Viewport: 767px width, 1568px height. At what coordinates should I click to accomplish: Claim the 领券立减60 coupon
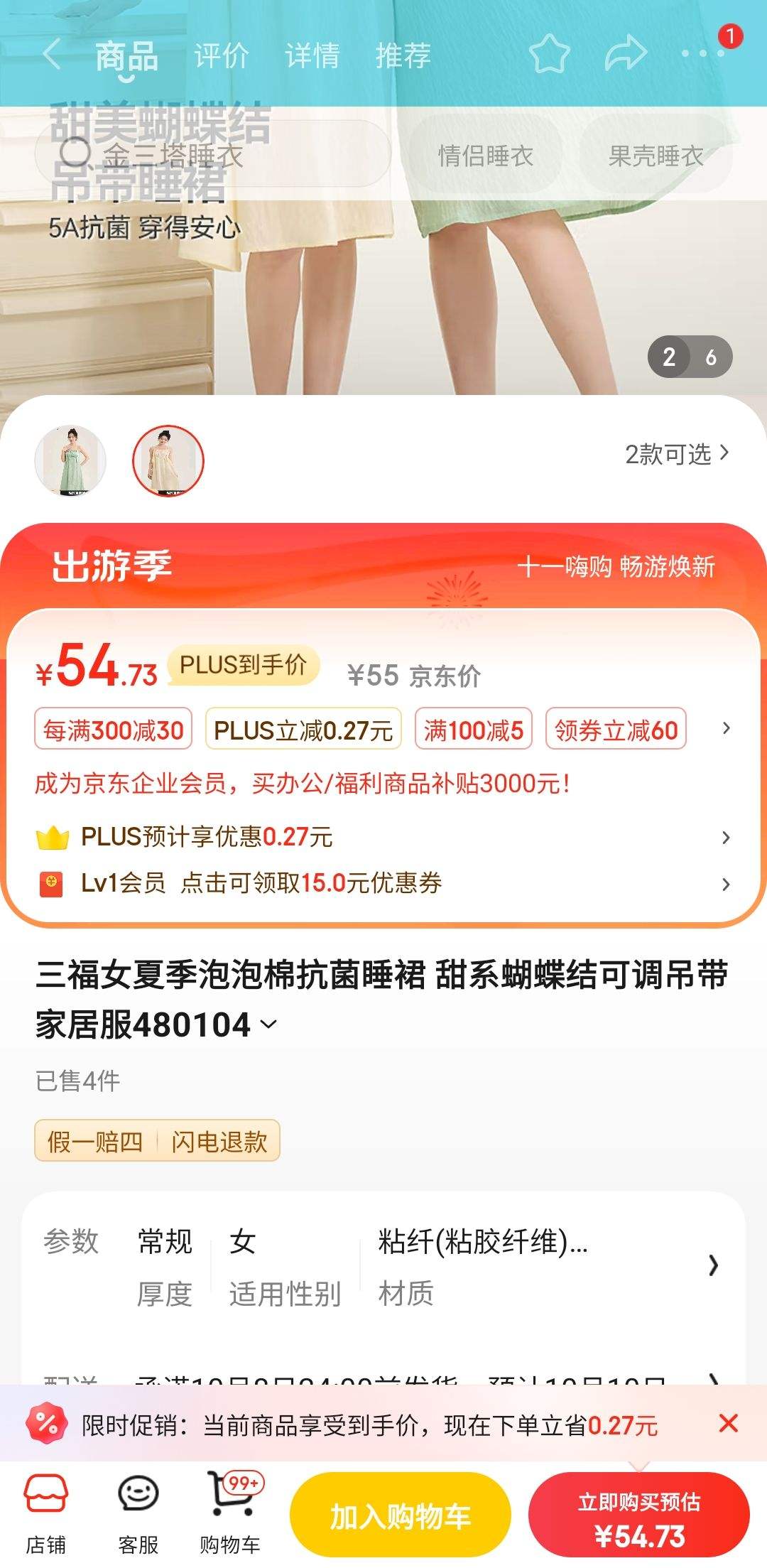[616, 729]
